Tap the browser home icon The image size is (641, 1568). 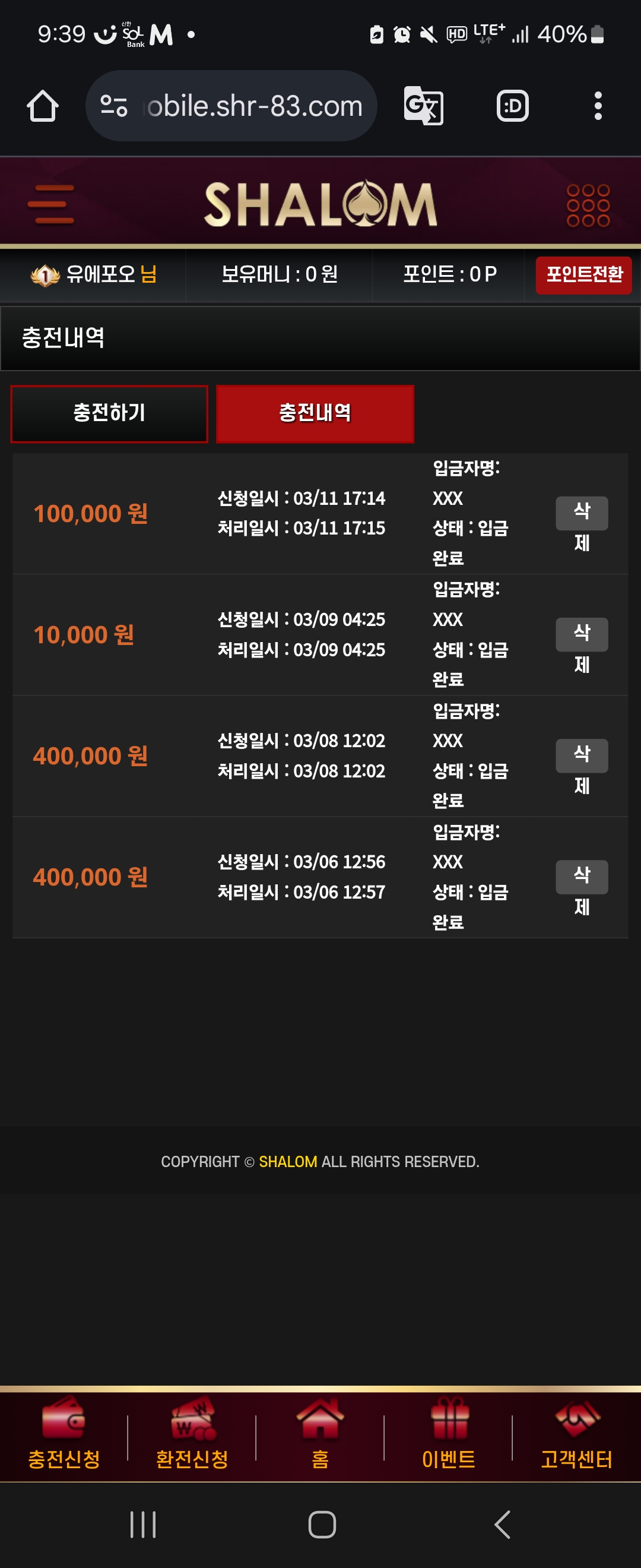point(43,106)
